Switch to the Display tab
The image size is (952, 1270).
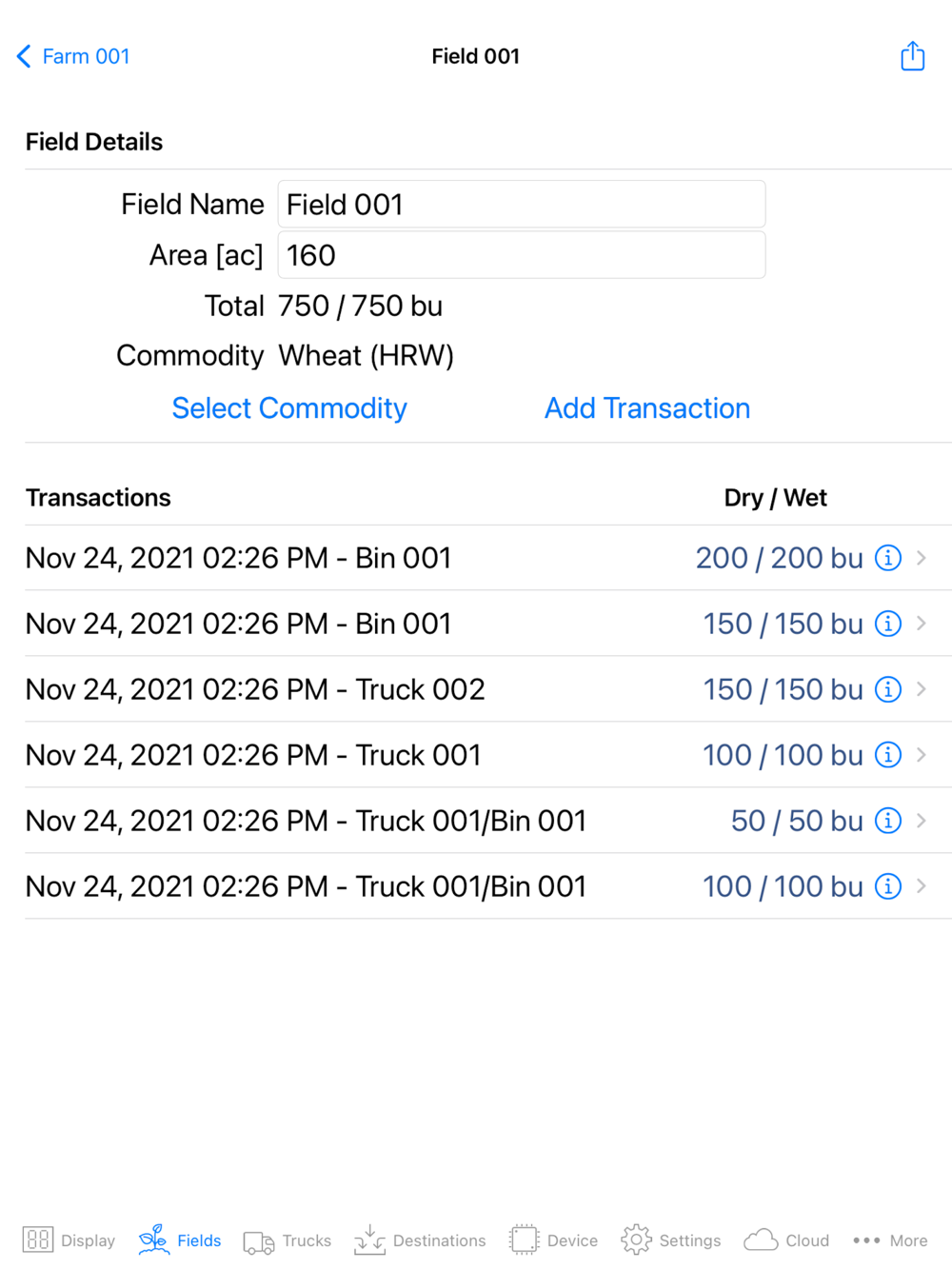(69, 1240)
